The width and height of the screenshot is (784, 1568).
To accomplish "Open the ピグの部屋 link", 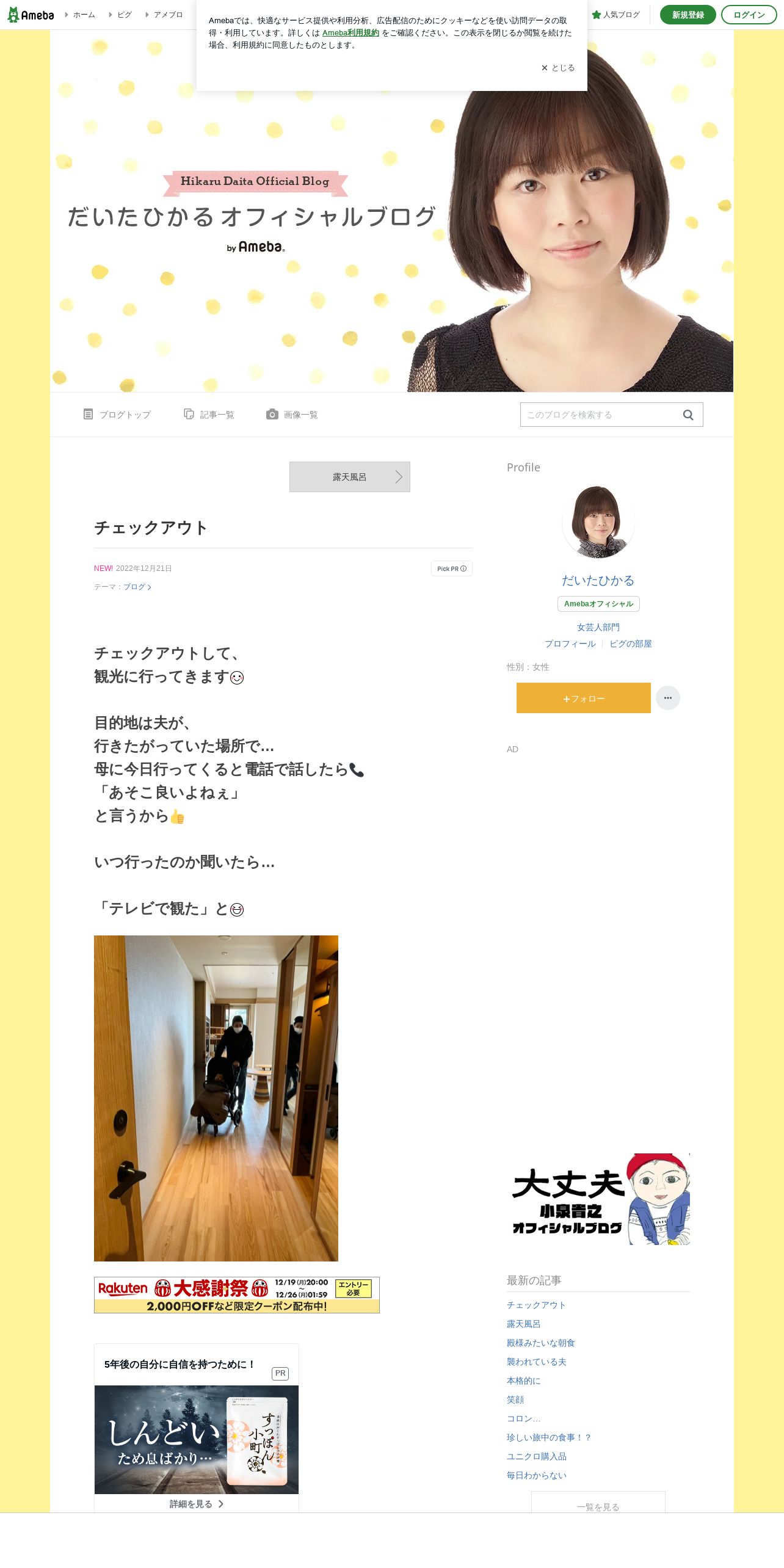I will tap(631, 644).
